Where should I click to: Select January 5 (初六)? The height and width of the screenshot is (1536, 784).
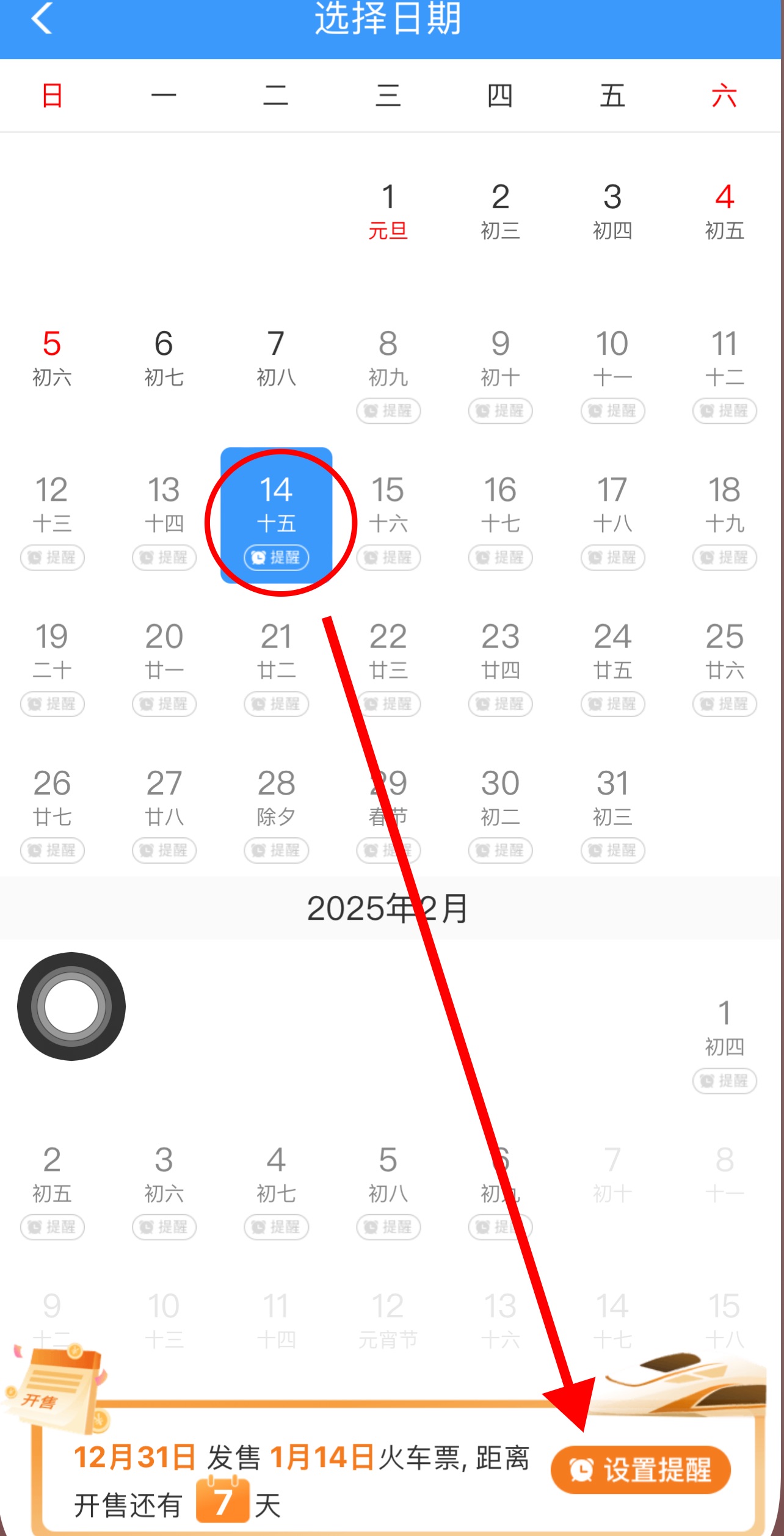pyautogui.click(x=52, y=357)
